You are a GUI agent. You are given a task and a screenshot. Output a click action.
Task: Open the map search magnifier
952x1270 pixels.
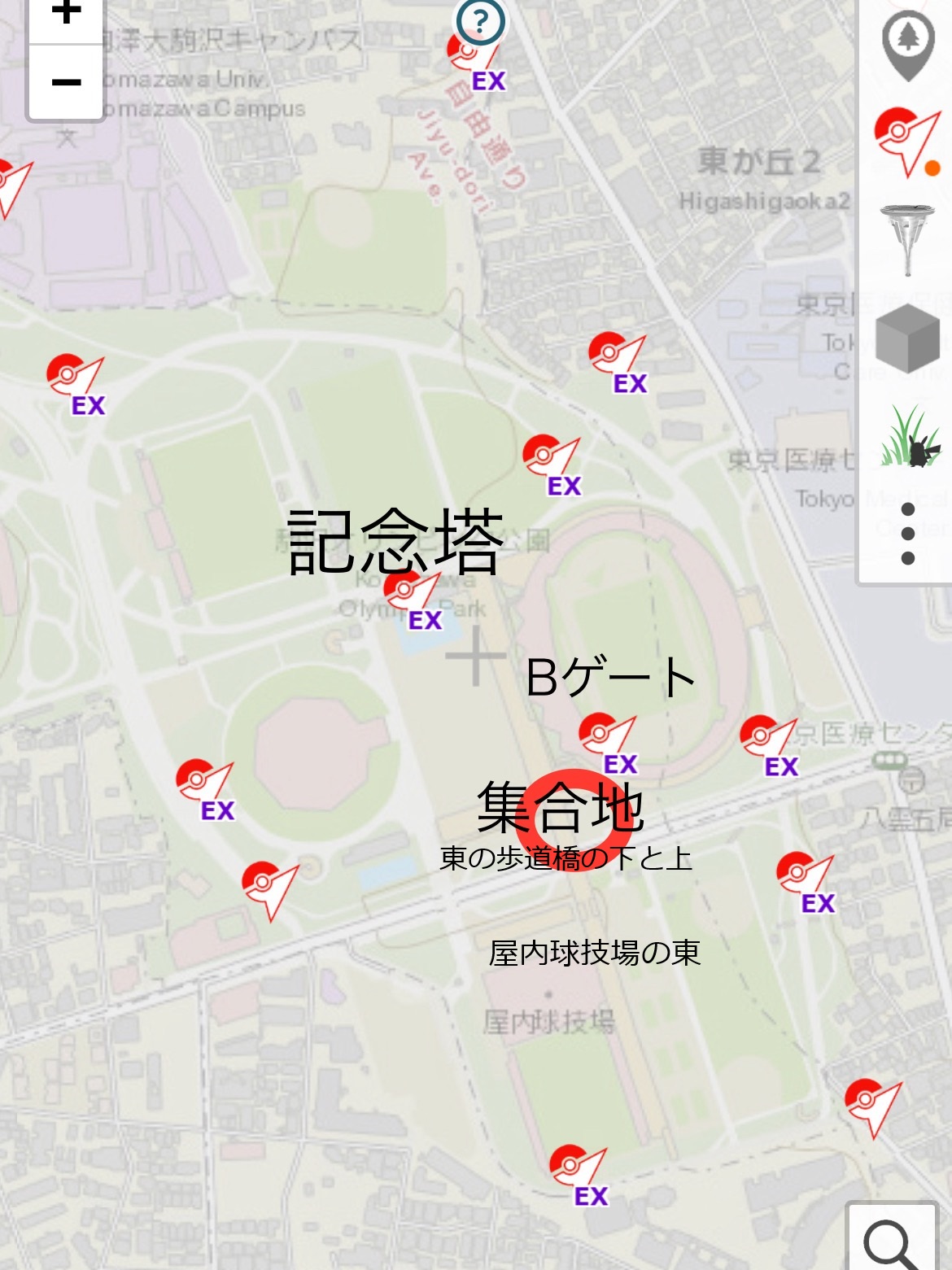coord(889,1242)
